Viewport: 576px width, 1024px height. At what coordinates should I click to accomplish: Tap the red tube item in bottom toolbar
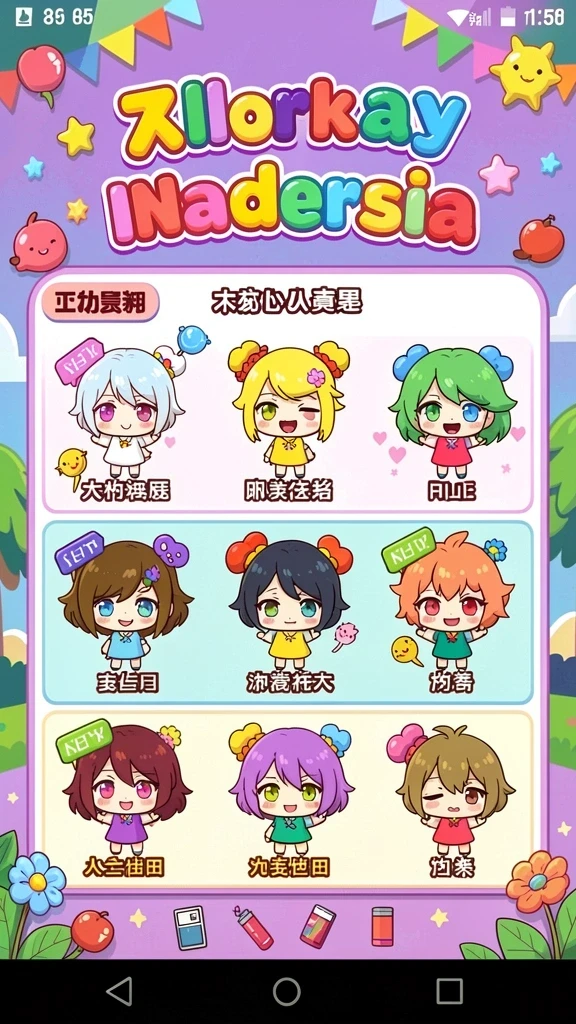pyautogui.click(x=254, y=927)
